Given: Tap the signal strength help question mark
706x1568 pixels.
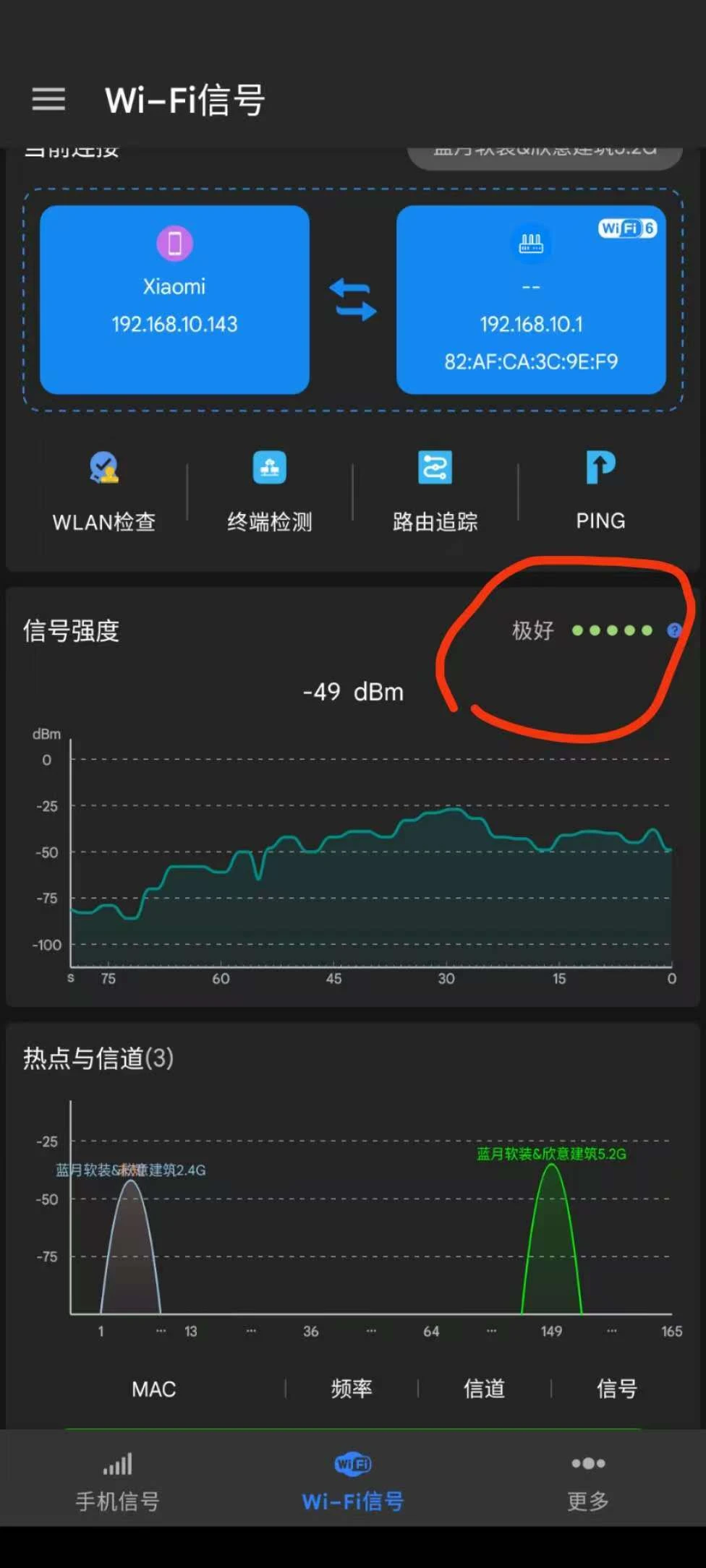Looking at the screenshot, I should pyautogui.click(x=673, y=630).
